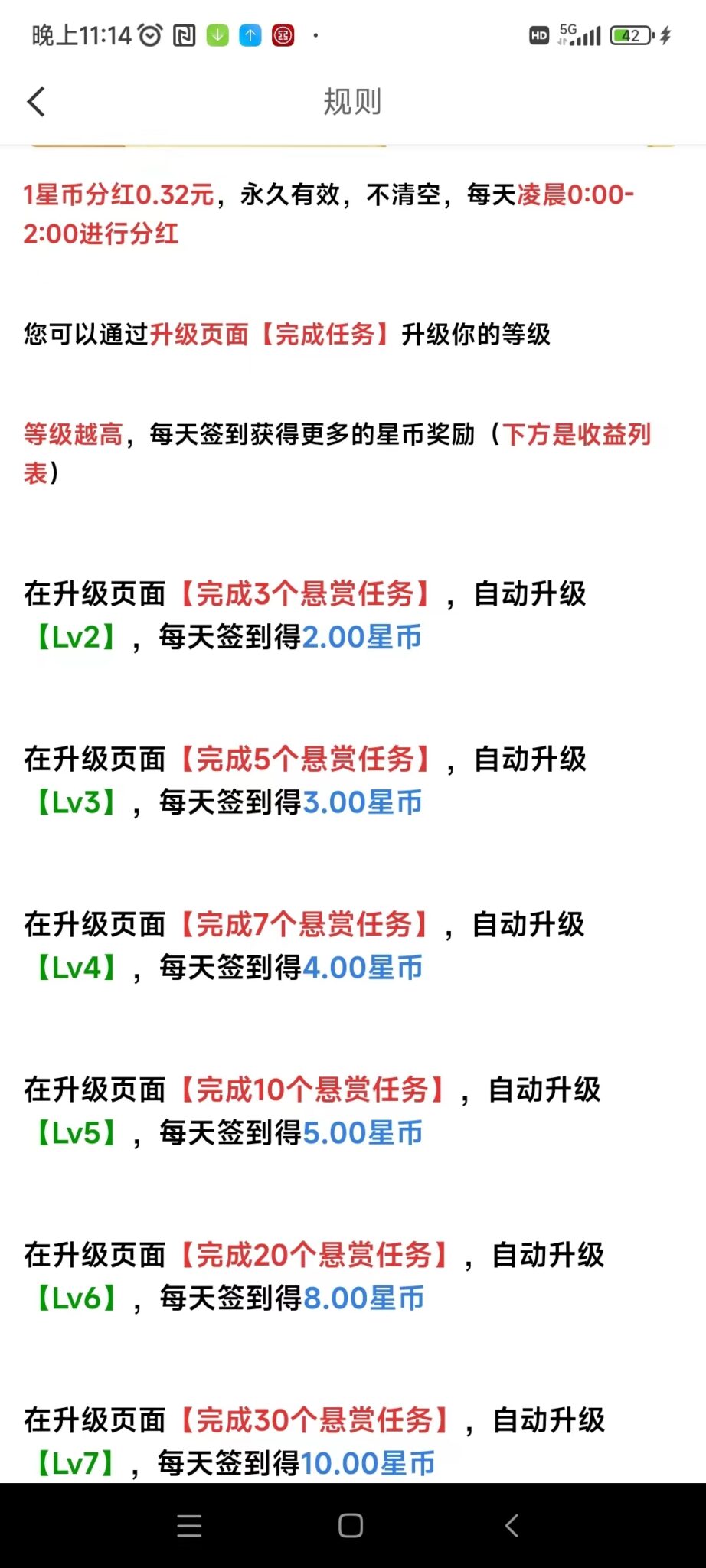Tap the green download arrow icon
The width and height of the screenshot is (706, 1568).
click(217, 34)
